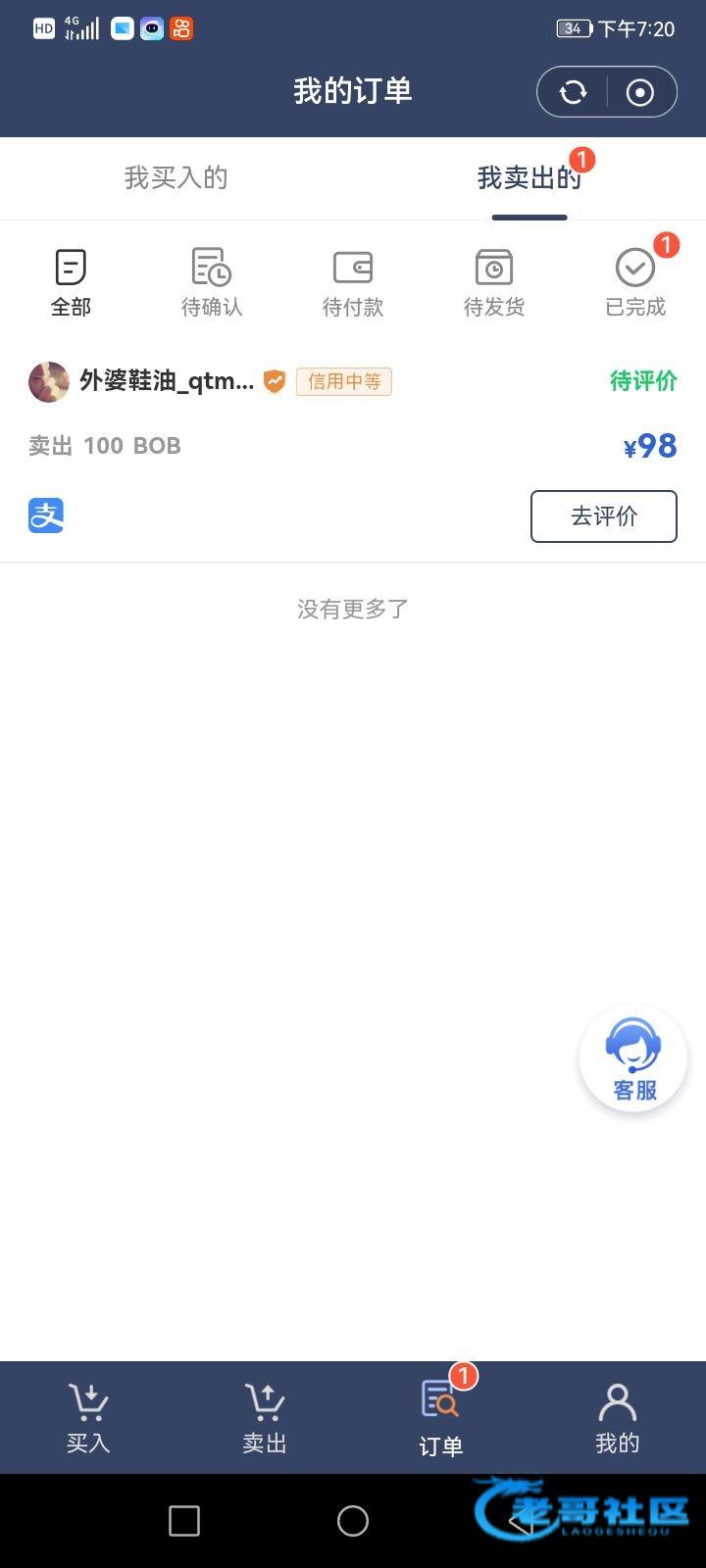Tap the circle target icon in header
This screenshot has height=1568, width=706.
point(640,92)
